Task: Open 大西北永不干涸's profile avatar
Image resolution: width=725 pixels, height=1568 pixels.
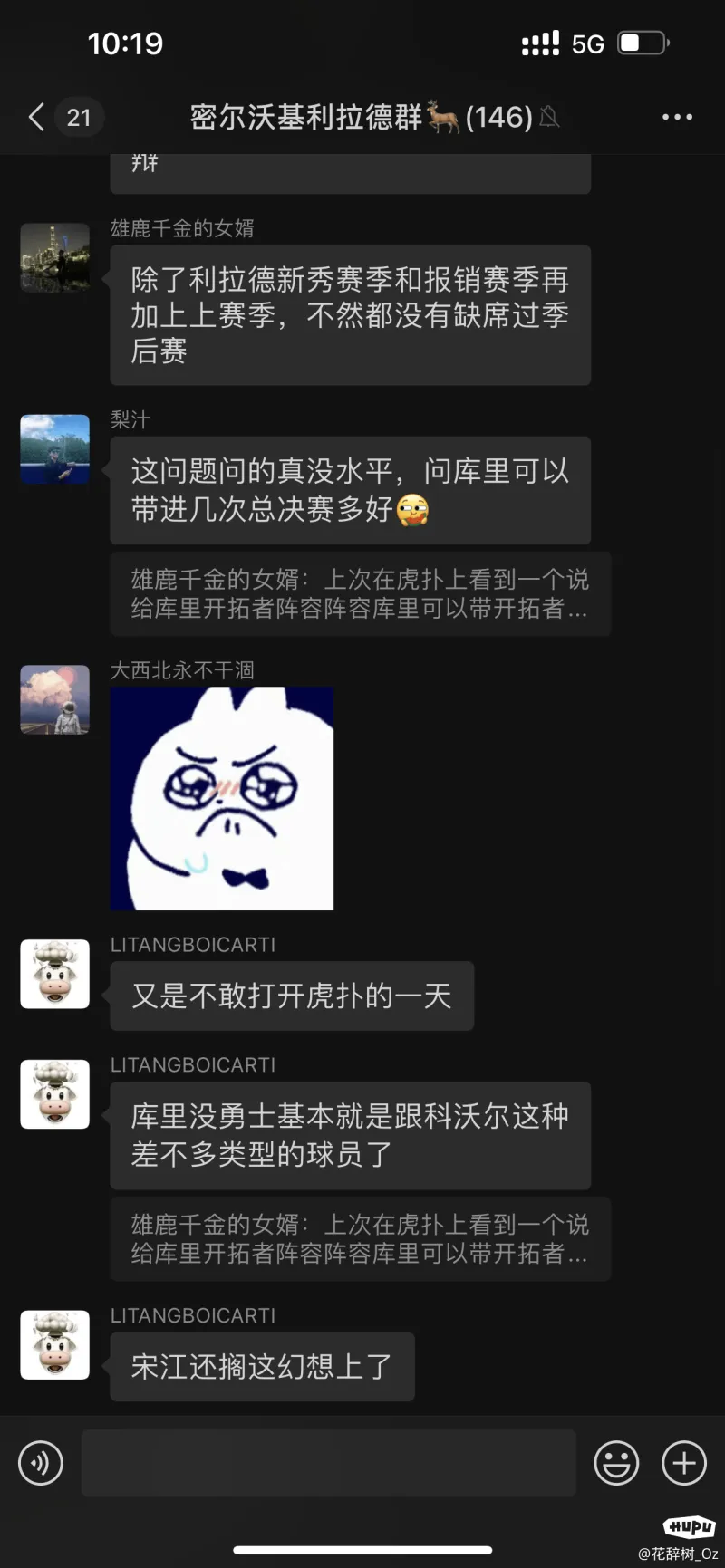Action: [x=55, y=699]
